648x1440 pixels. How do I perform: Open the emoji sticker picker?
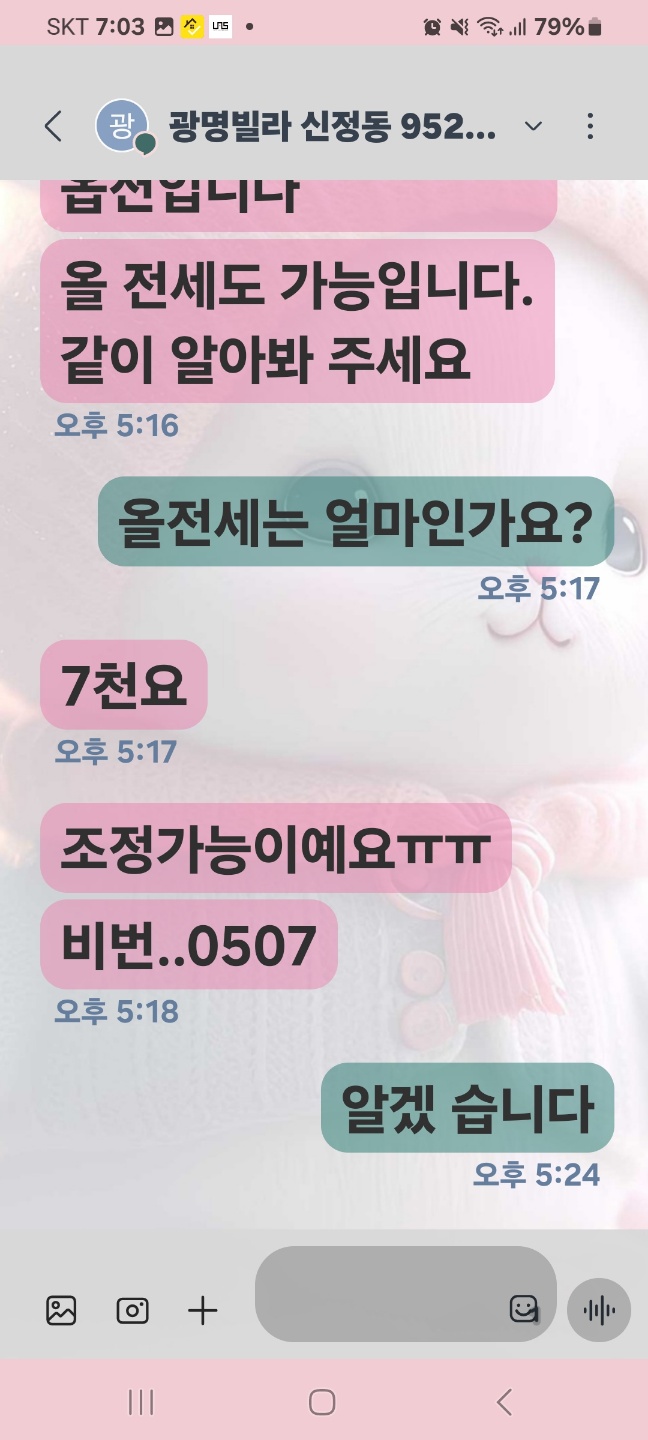point(524,1309)
